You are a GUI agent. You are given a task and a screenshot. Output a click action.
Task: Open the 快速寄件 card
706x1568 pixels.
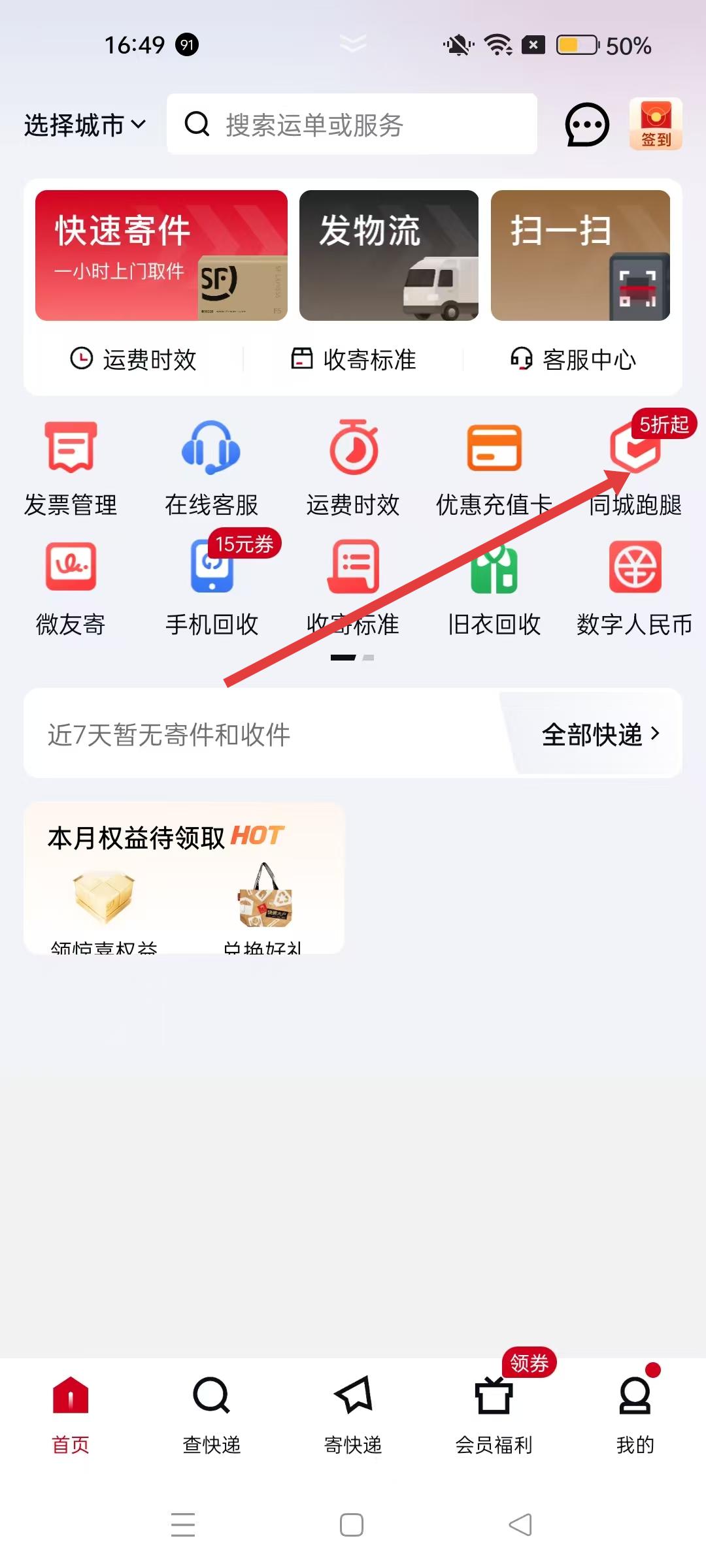click(x=161, y=255)
